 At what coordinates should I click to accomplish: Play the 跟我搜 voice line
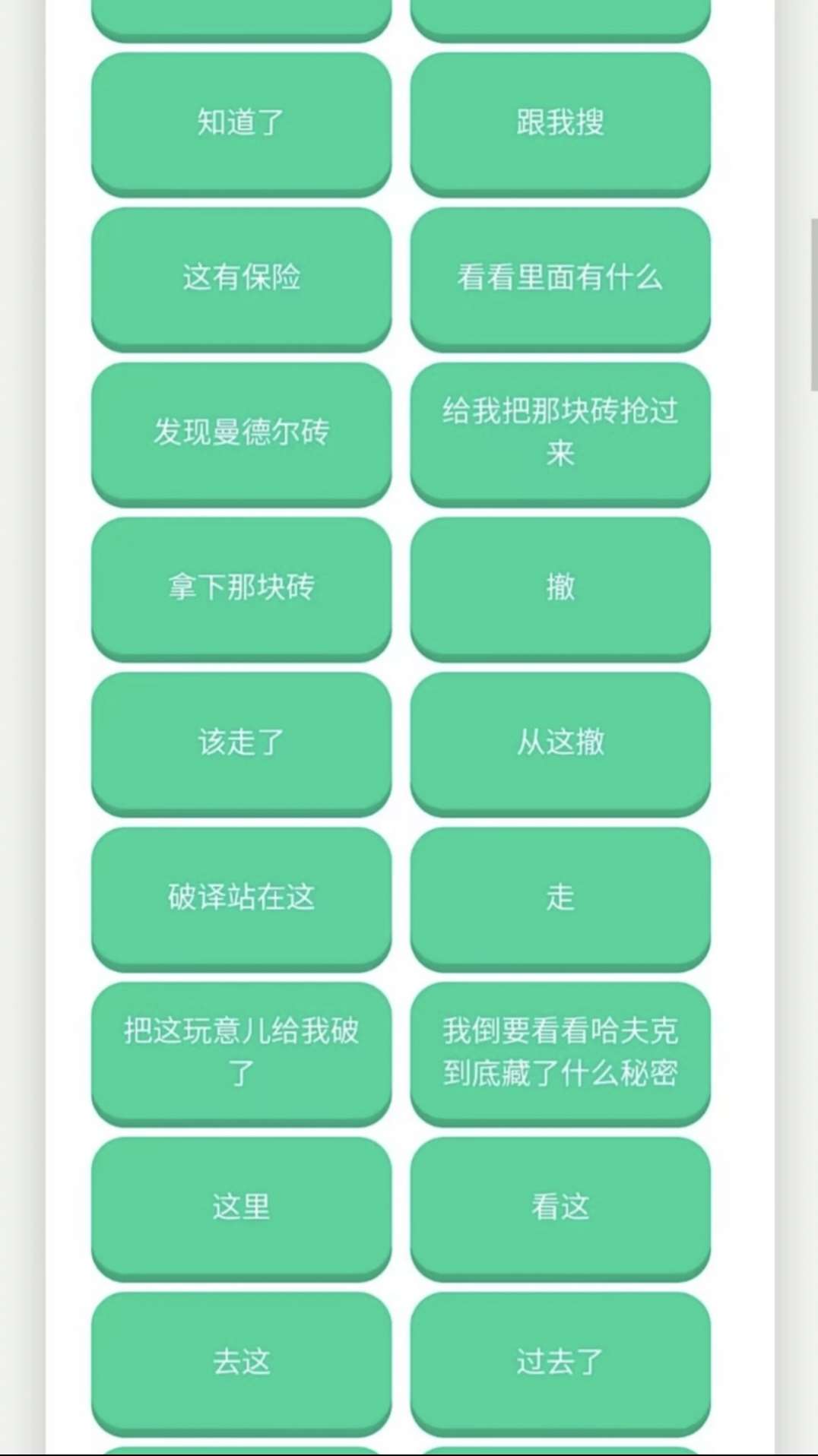tap(560, 122)
